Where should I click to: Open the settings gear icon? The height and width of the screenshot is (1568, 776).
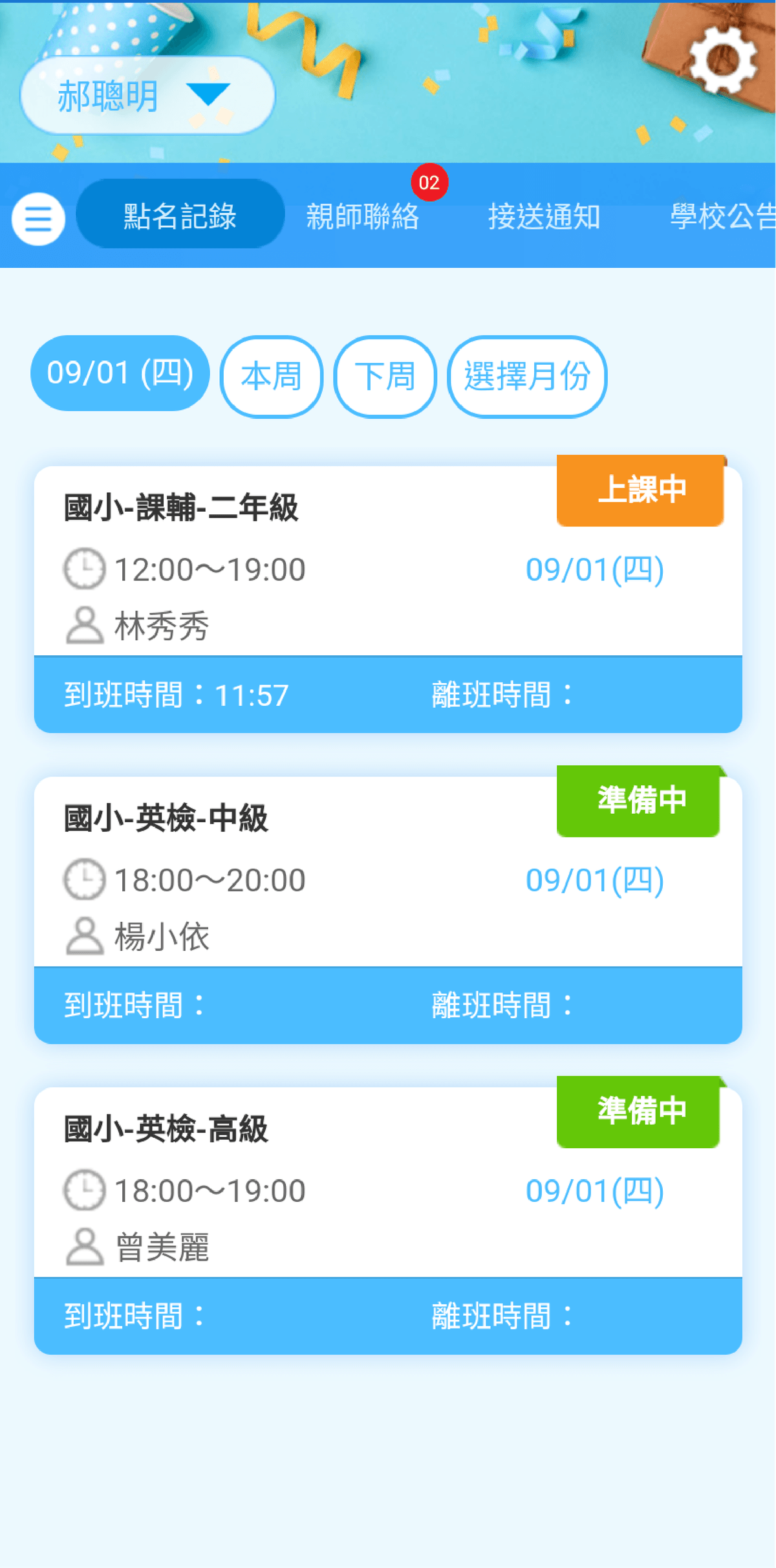[722, 60]
